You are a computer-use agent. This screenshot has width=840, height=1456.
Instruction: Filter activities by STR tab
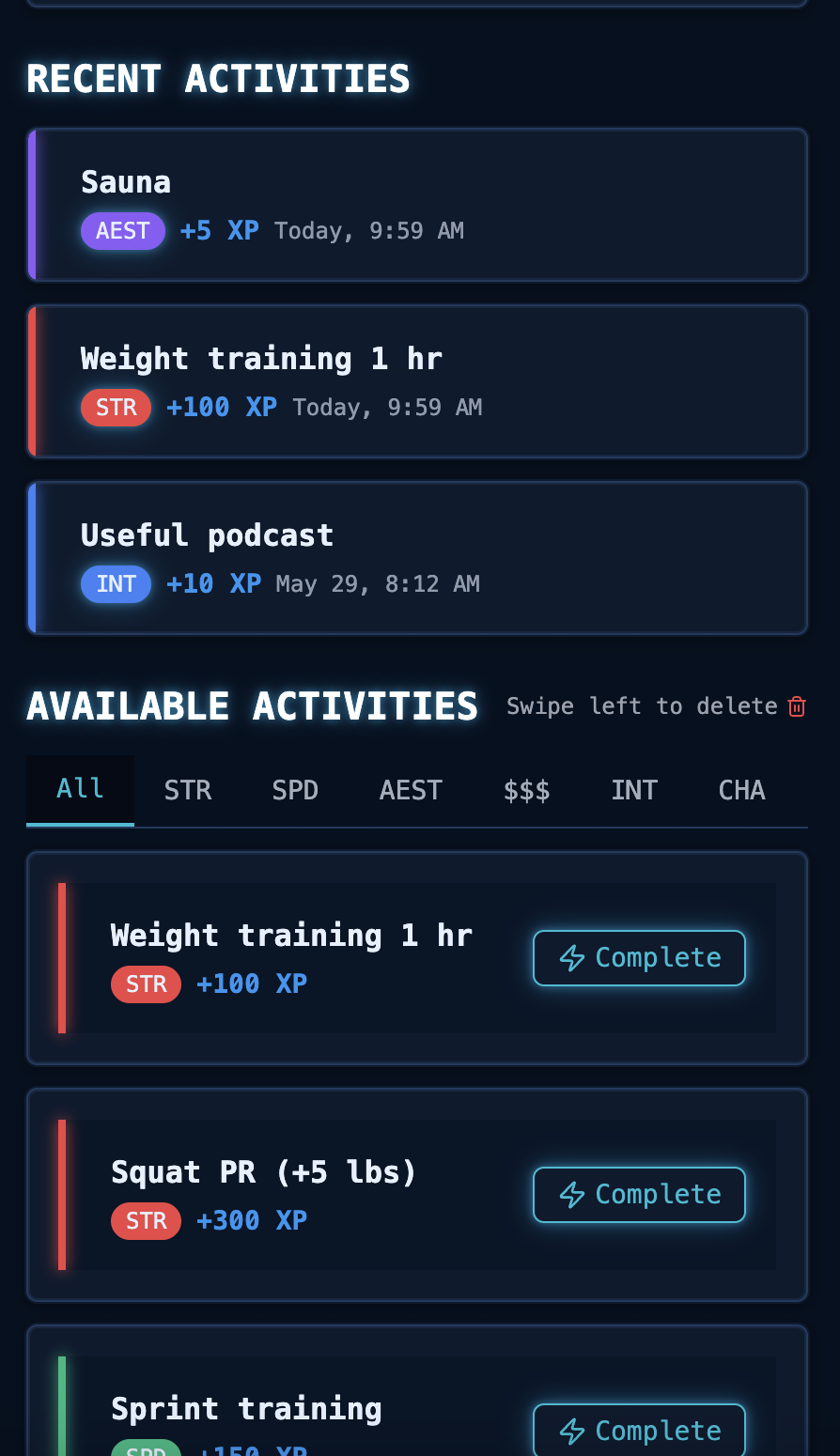pyautogui.click(x=188, y=790)
